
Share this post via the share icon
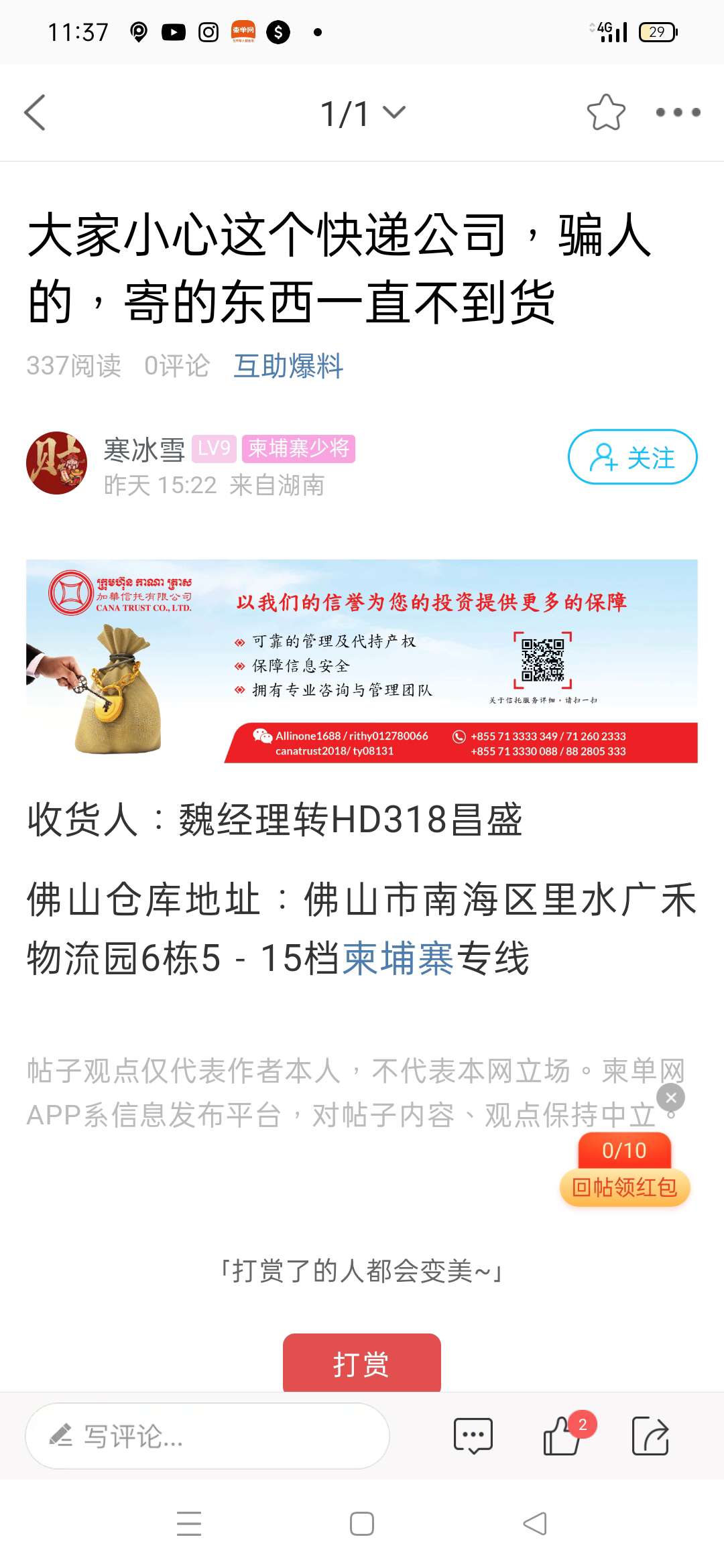click(x=650, y=1436)
